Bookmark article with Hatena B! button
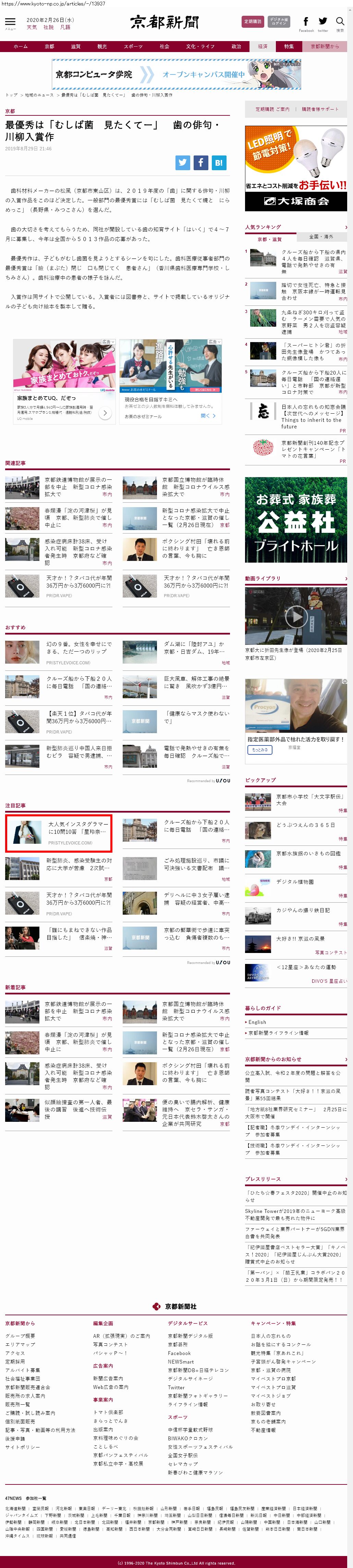The width and height of the screenshot is (353, 1568). pos(219,163)
